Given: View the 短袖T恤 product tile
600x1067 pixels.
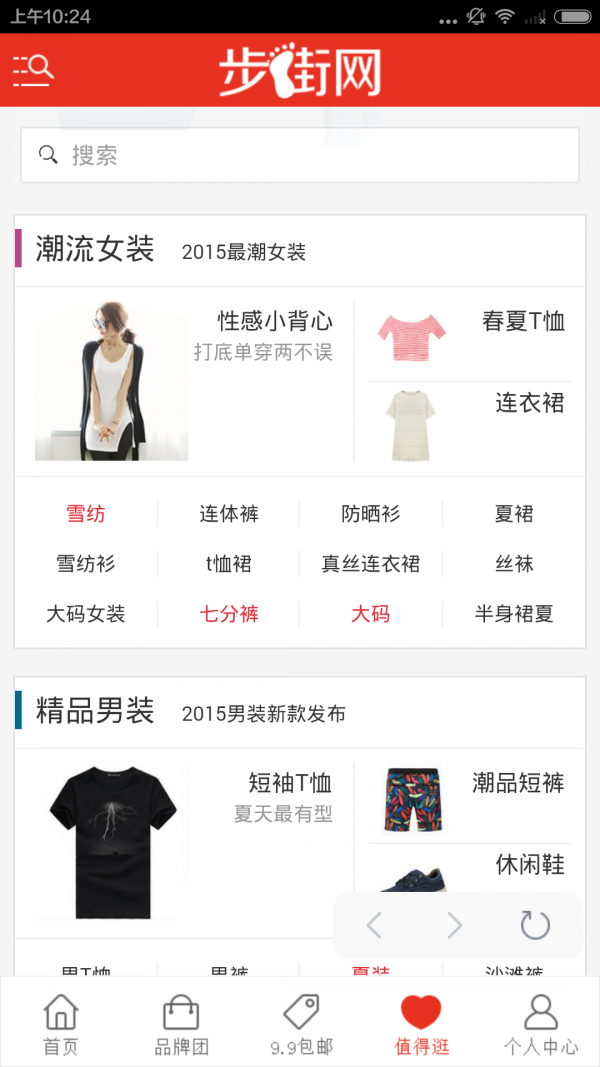Looking at the screenshot, I should [185, 842].
